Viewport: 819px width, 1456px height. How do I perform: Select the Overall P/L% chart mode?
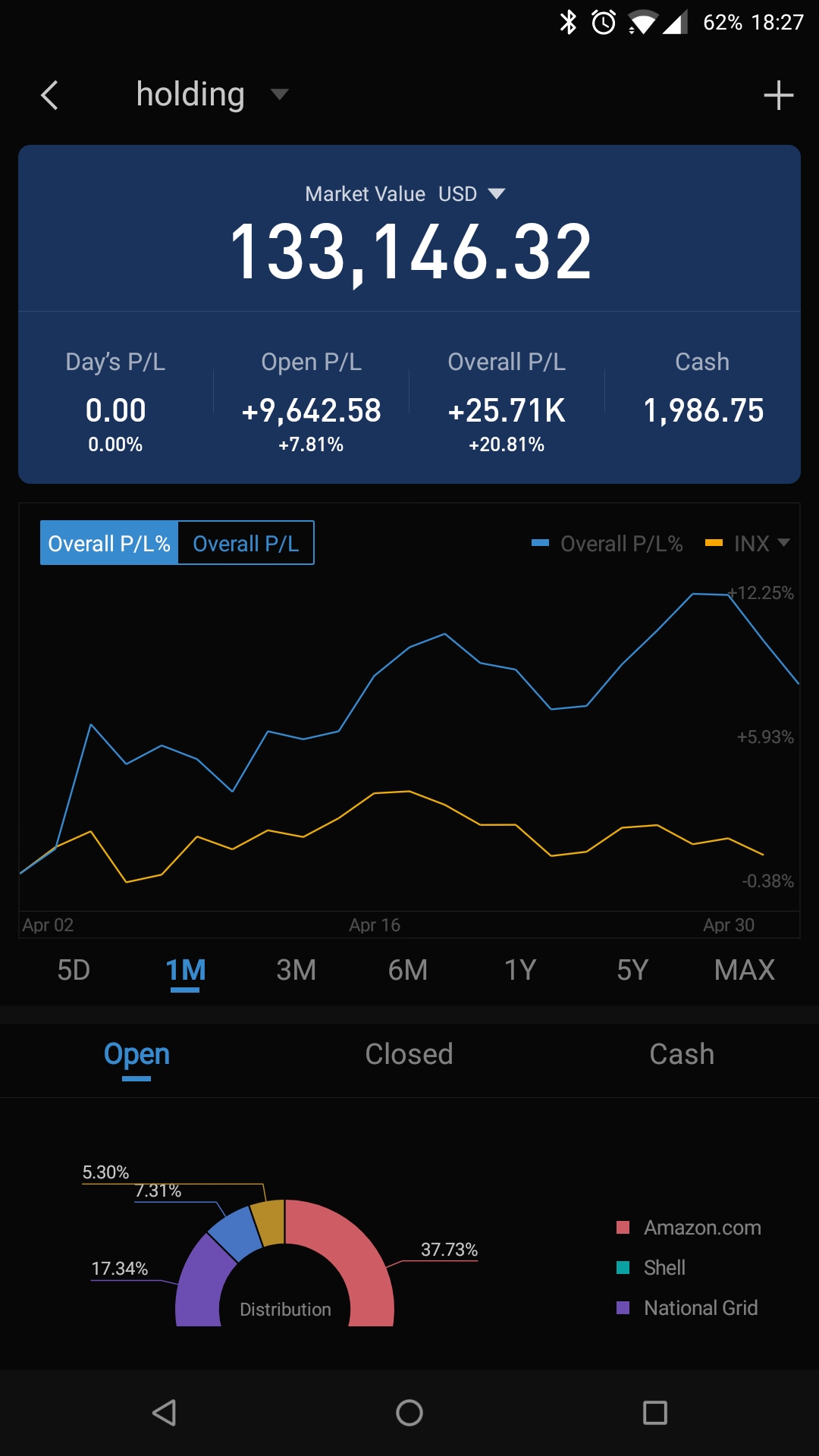[109, 543]
